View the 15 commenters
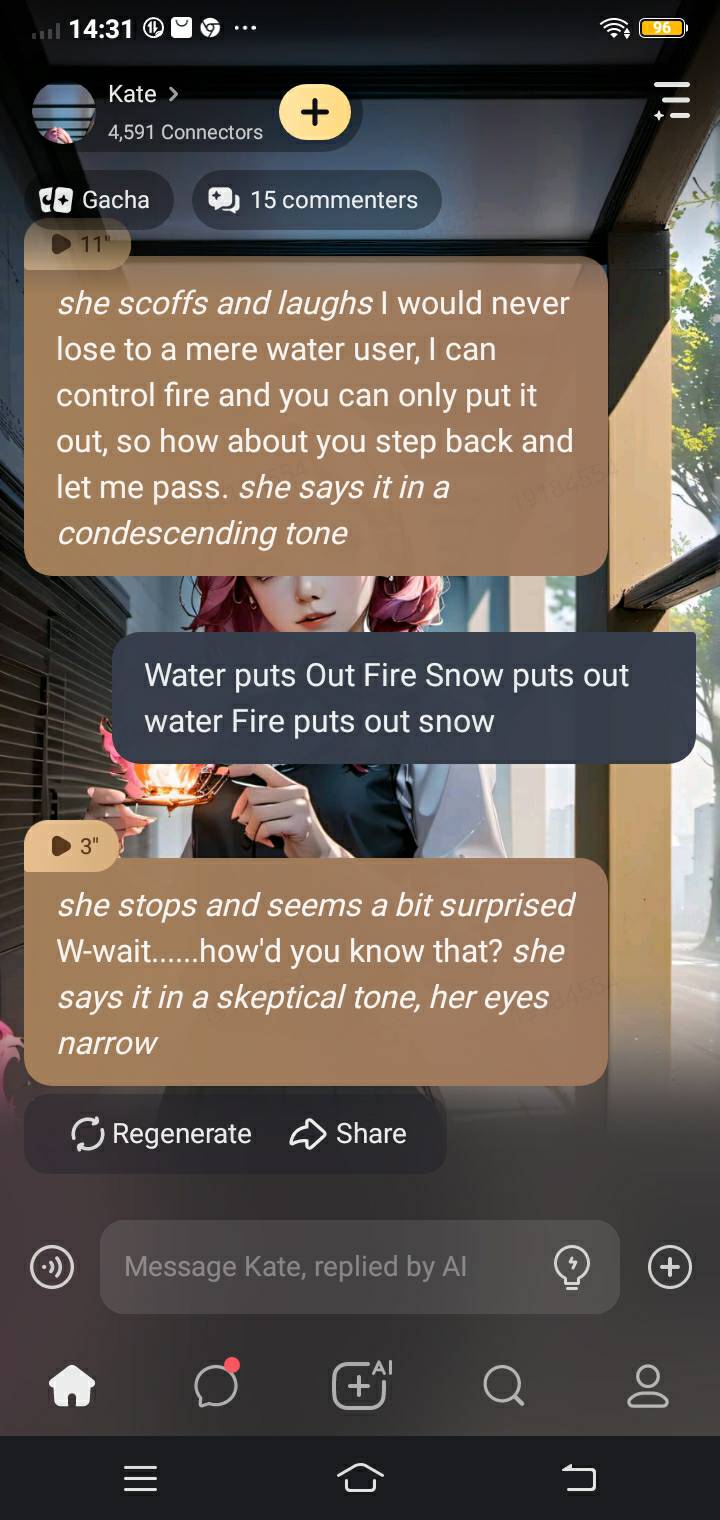 315,200
